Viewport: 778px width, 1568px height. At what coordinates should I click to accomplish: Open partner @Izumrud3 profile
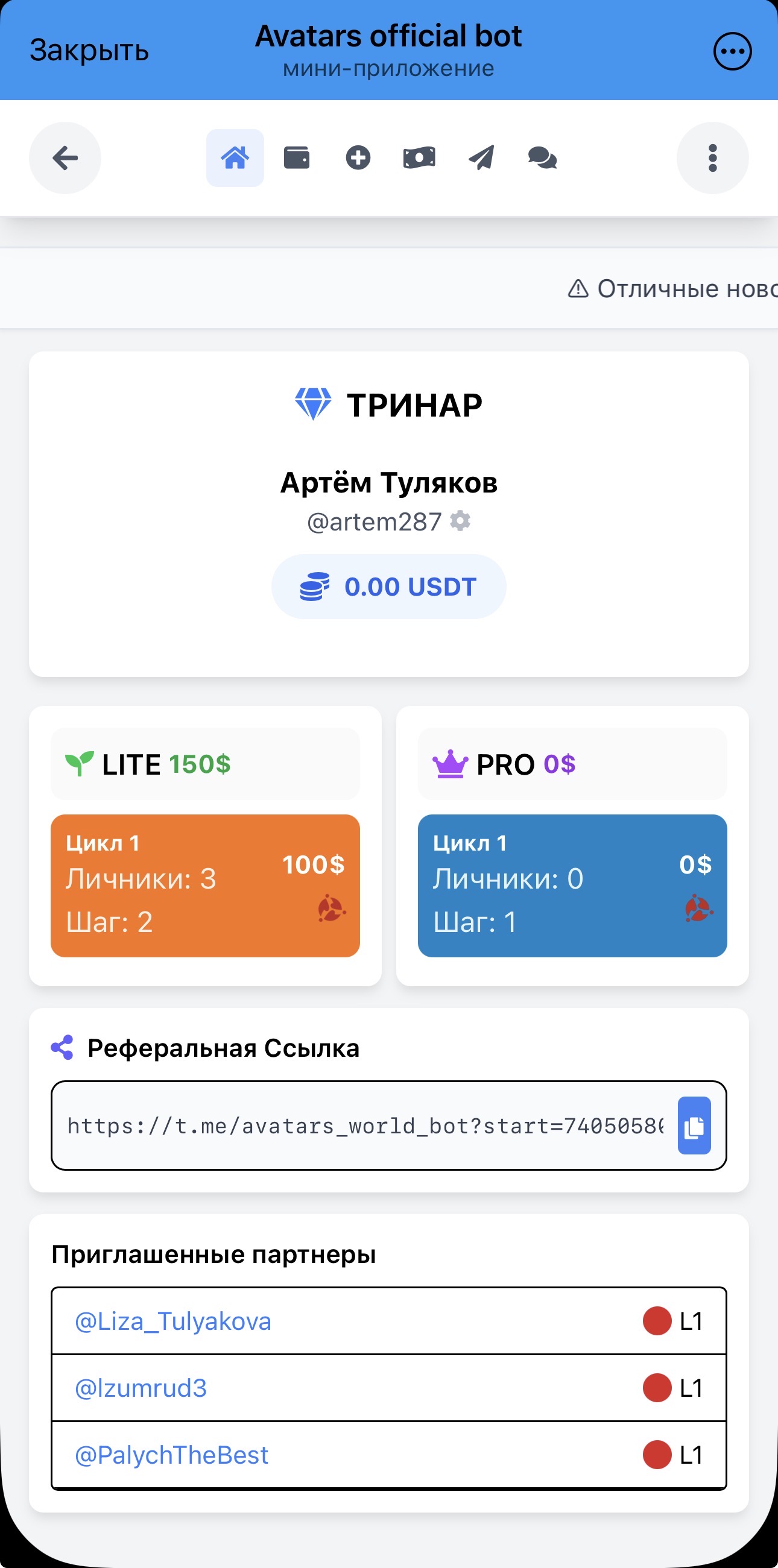coord(141,1388)
